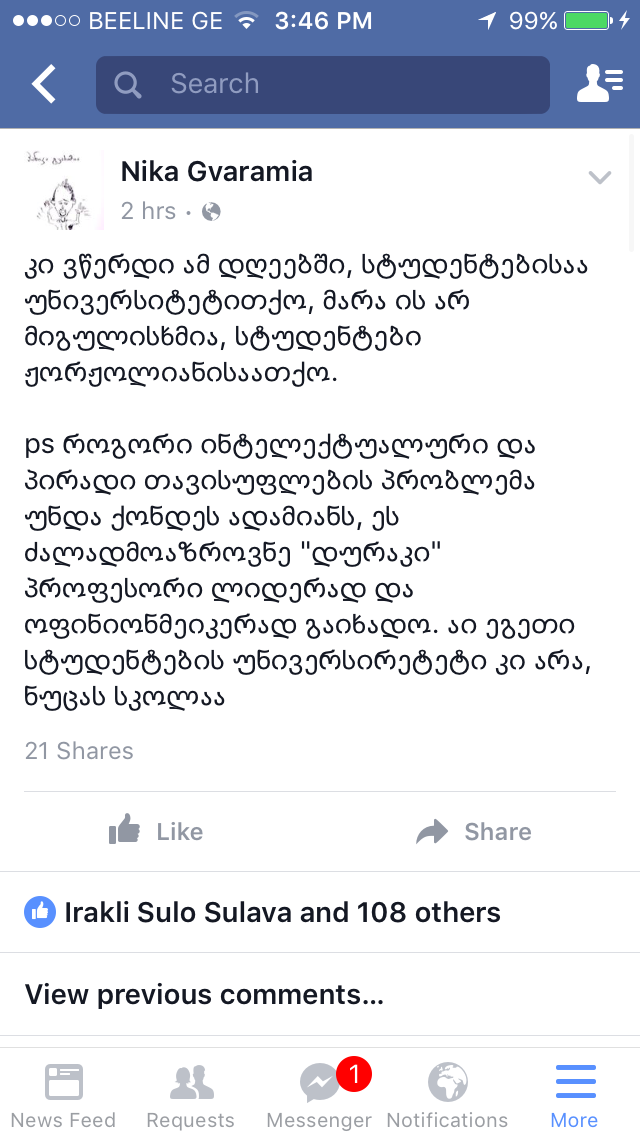View previous comments
640x1136 pixels.
coord(204,994)
